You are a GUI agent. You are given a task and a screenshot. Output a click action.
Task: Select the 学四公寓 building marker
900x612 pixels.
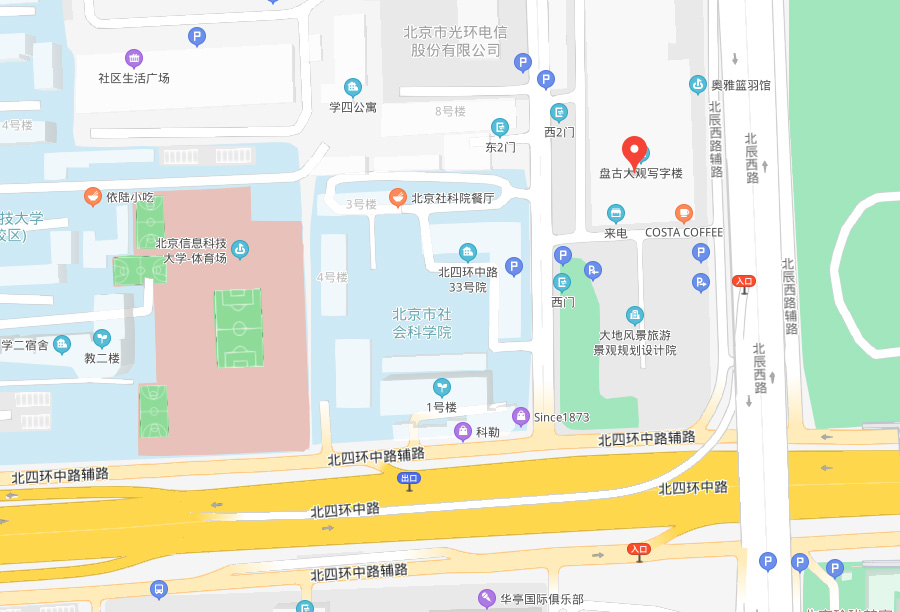(352, 87)
